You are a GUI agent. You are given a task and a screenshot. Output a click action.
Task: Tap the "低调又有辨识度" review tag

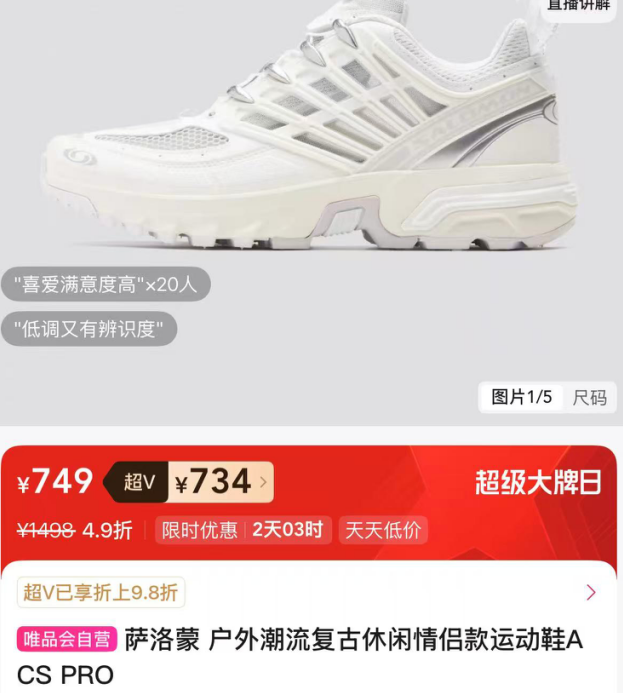(89, 329)
